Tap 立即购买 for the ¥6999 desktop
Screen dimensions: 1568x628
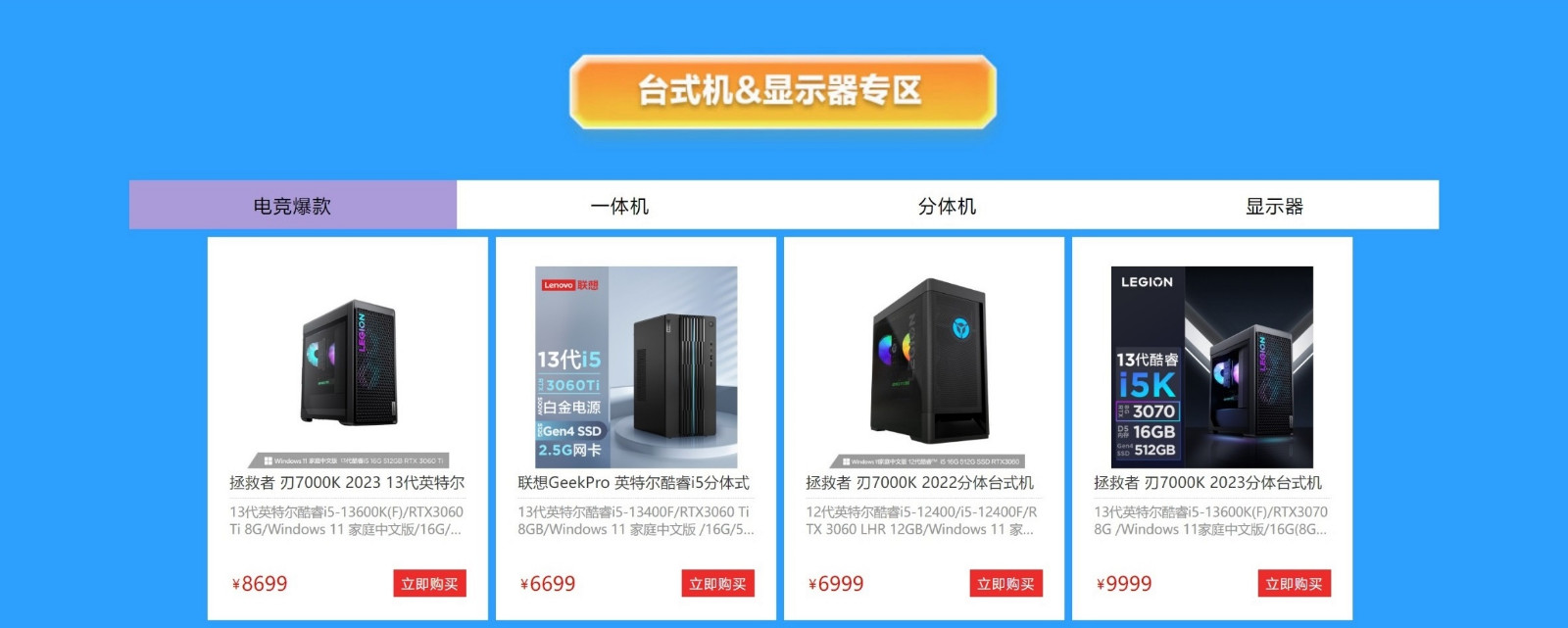tap(1005, 584)
